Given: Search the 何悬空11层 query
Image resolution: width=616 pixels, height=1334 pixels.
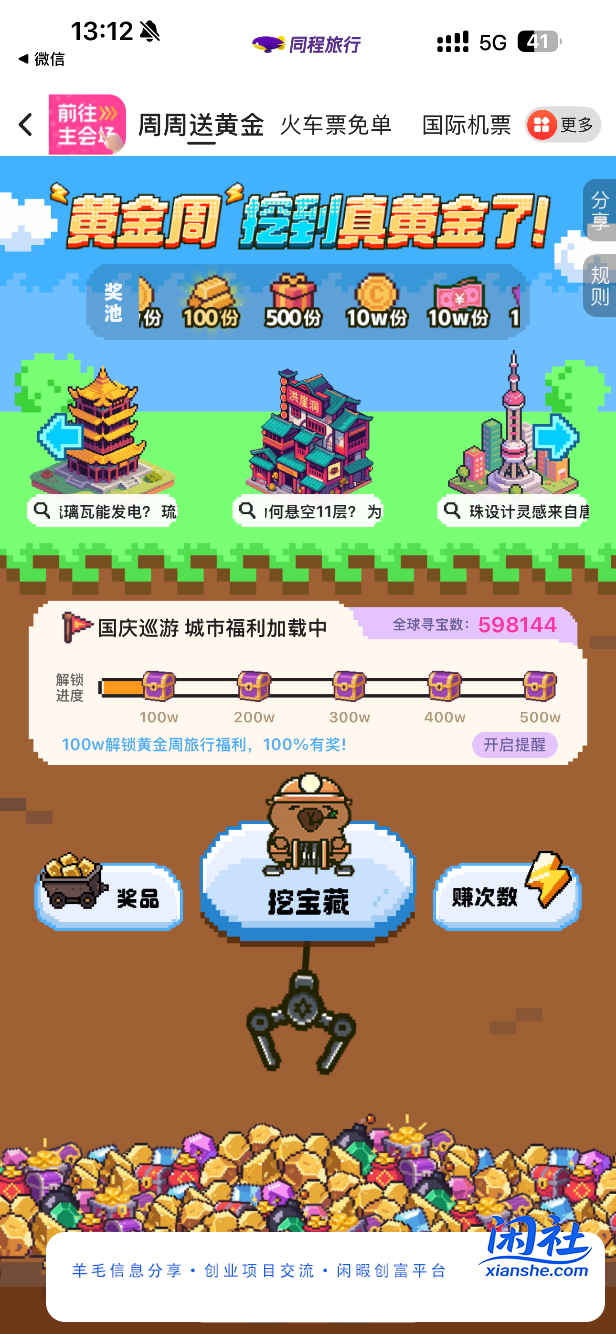Looking at the screenshot, I should [x=310, y=512].
